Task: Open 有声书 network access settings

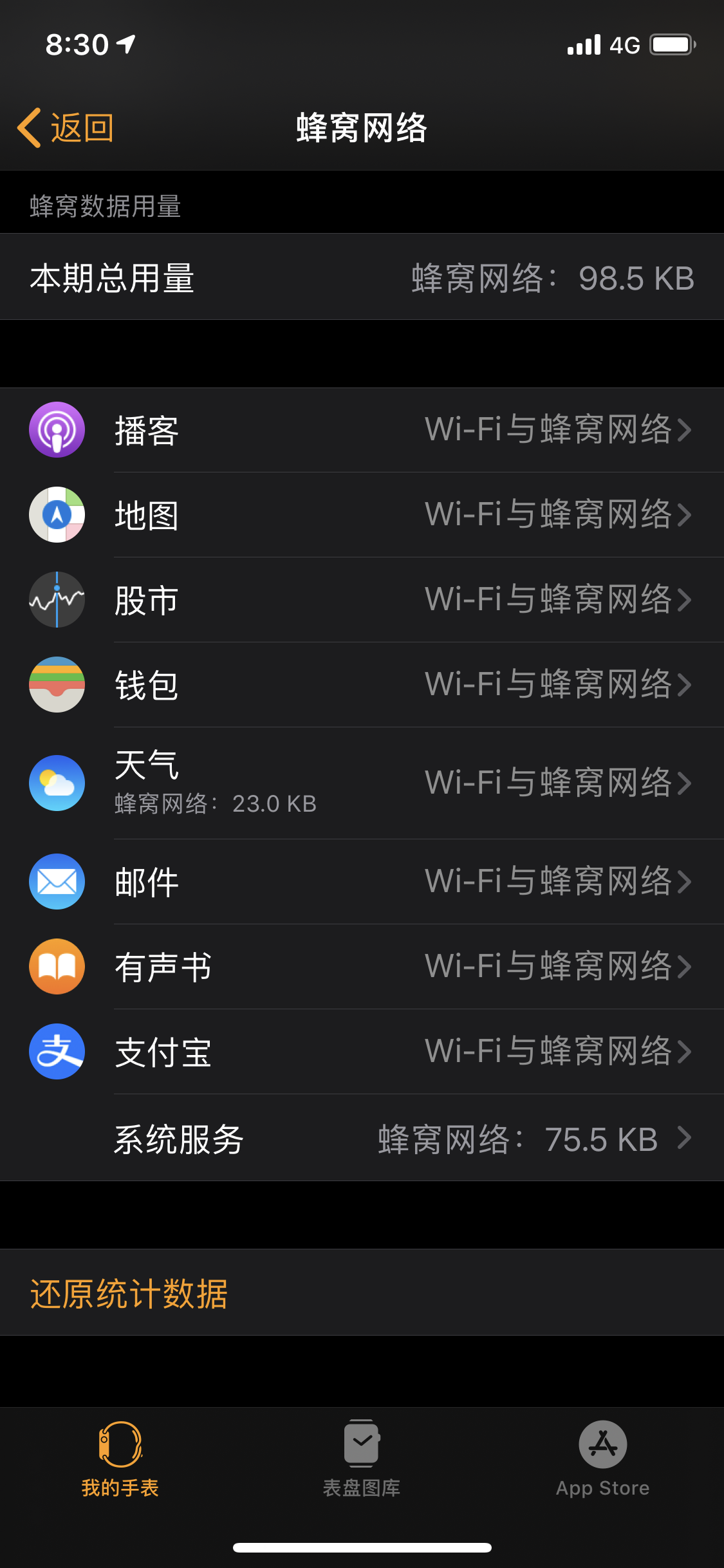Action: point(362,967)
